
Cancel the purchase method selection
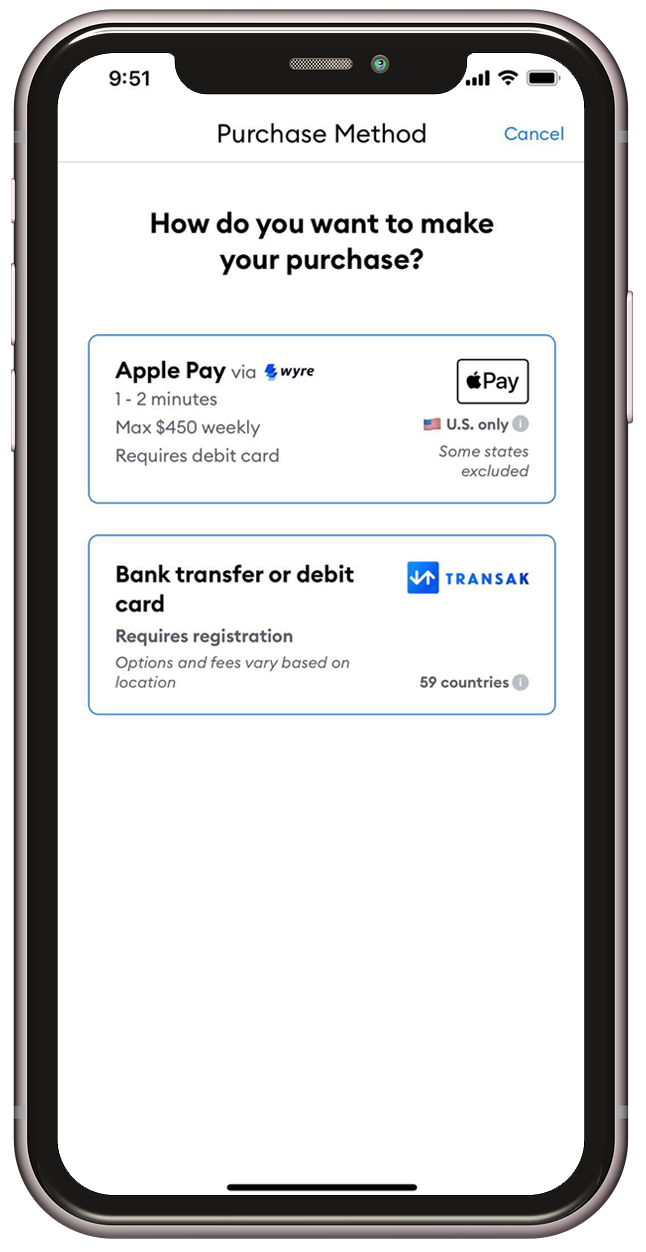point(533,134)
